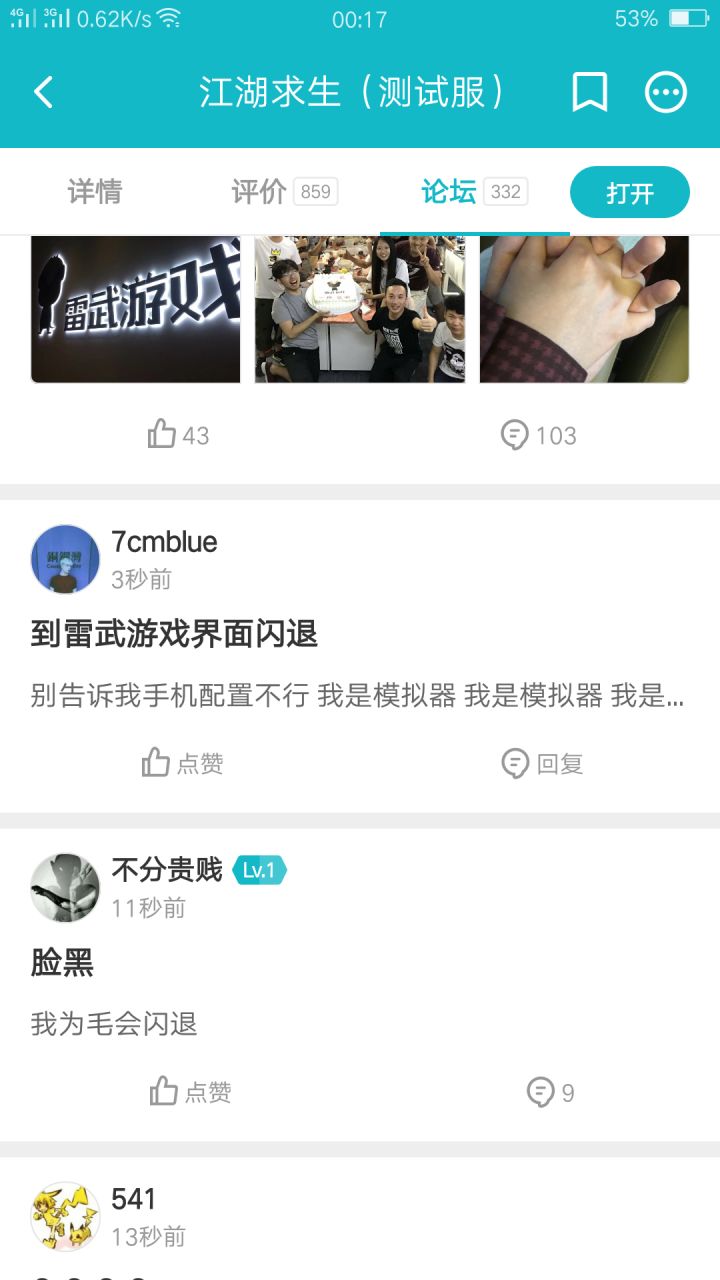Open the post 到雷武游戏界面闪退
Screen dimensions: 720x1280
click(x=174, y=634)
